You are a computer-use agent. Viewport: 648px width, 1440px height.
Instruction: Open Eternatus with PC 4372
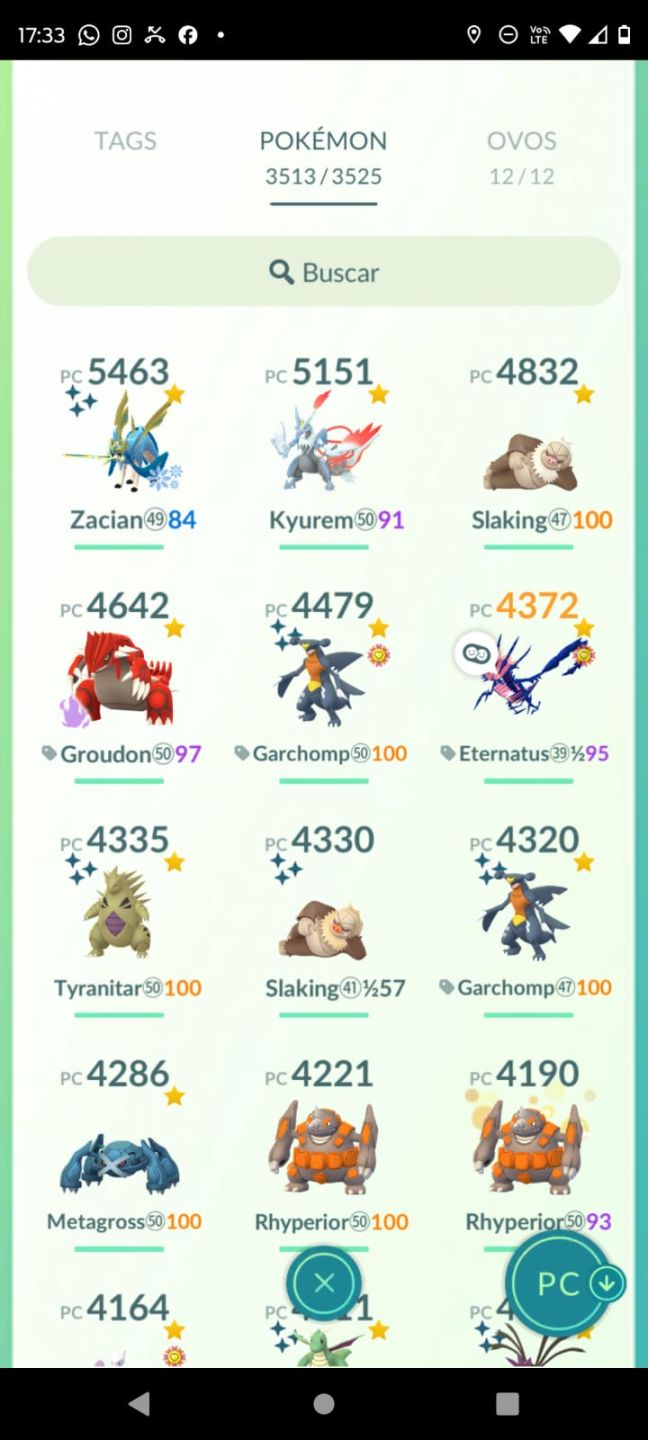(529, 686)
